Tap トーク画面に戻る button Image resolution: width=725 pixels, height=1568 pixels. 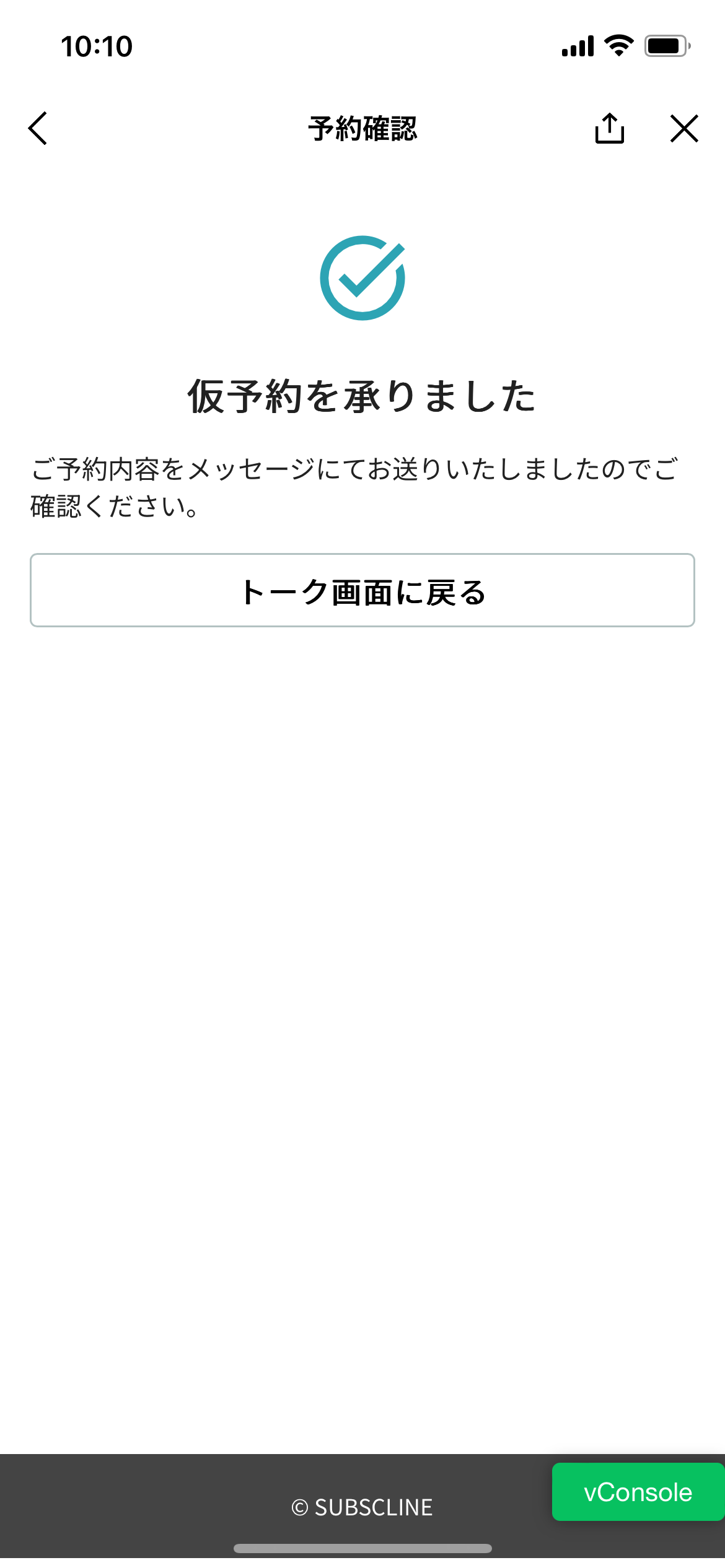(362, 590)
